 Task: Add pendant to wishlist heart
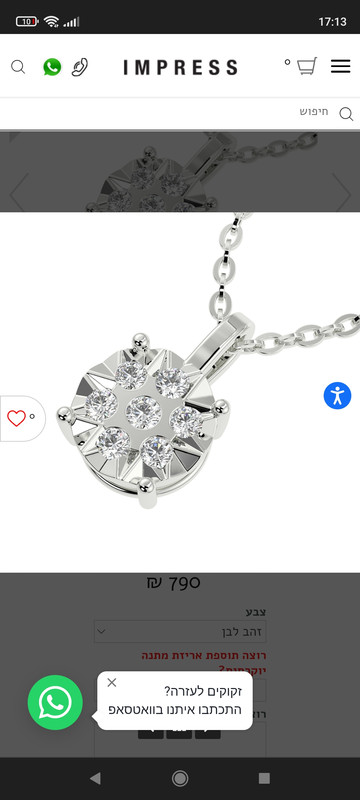tap(16, 418)
